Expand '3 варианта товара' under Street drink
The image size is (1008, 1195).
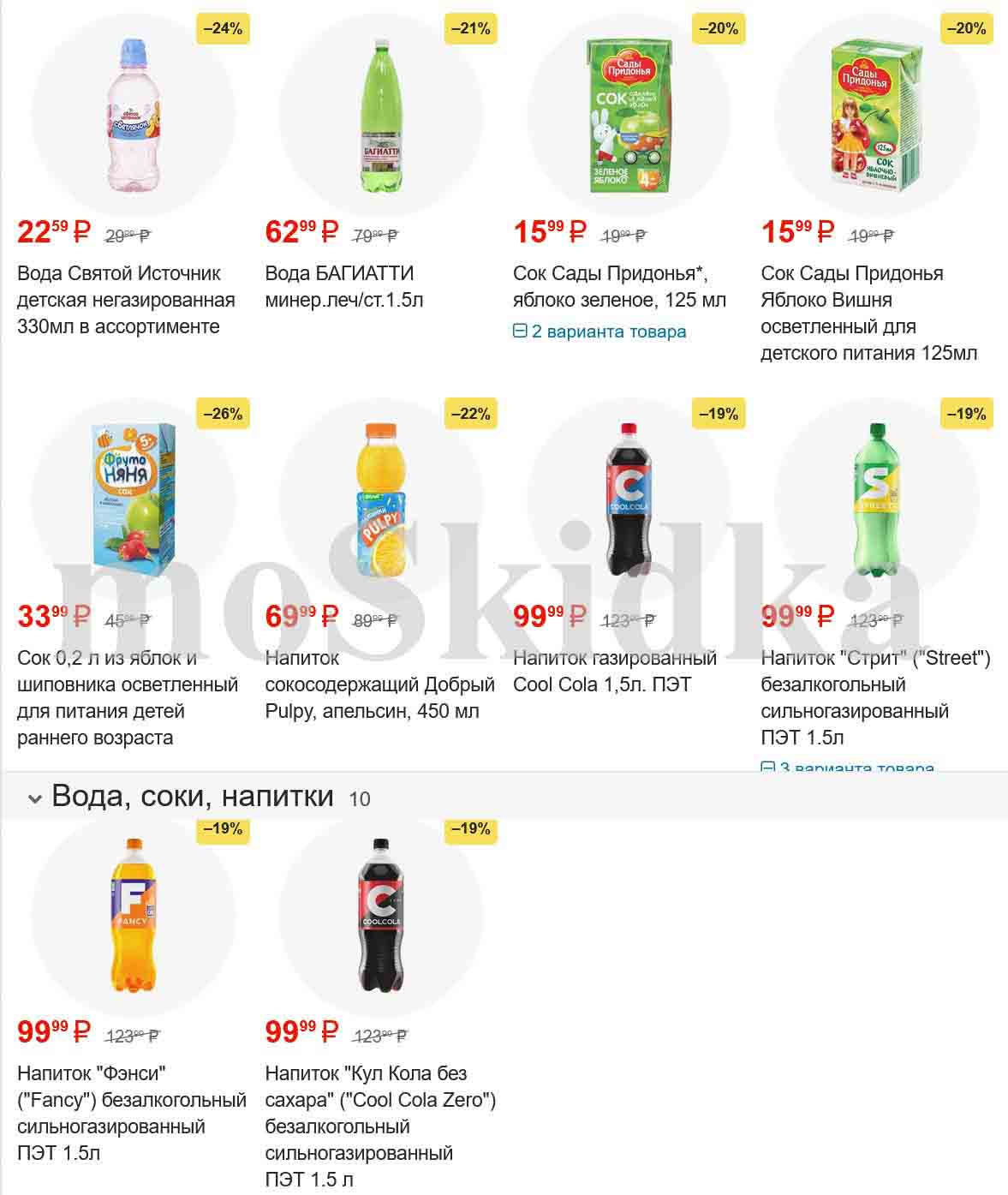pyautogui.click(x=847, y=767)
